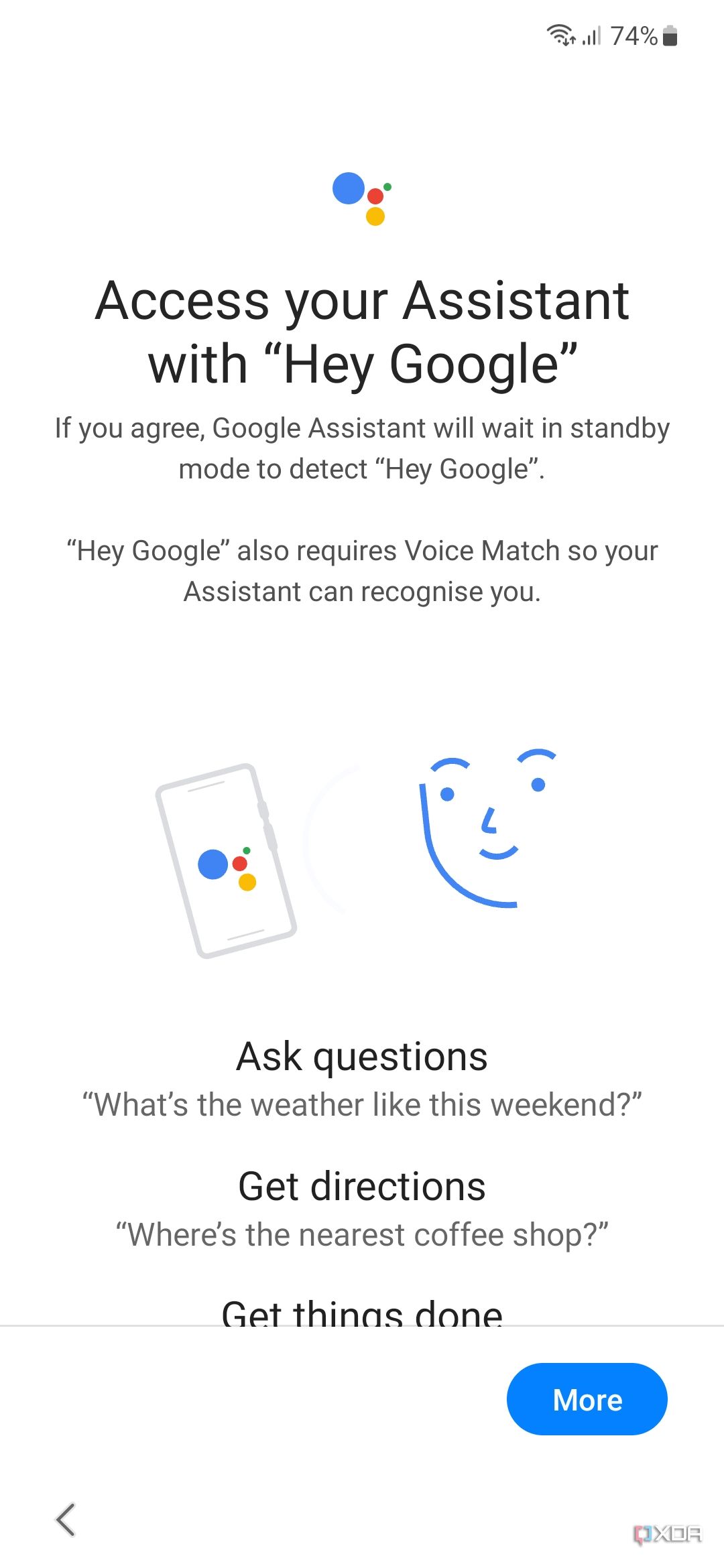Screen dimensions: 724x1568
Task: Tap the blue More button
Action: pyautogui.click(x=587, y=1399)
